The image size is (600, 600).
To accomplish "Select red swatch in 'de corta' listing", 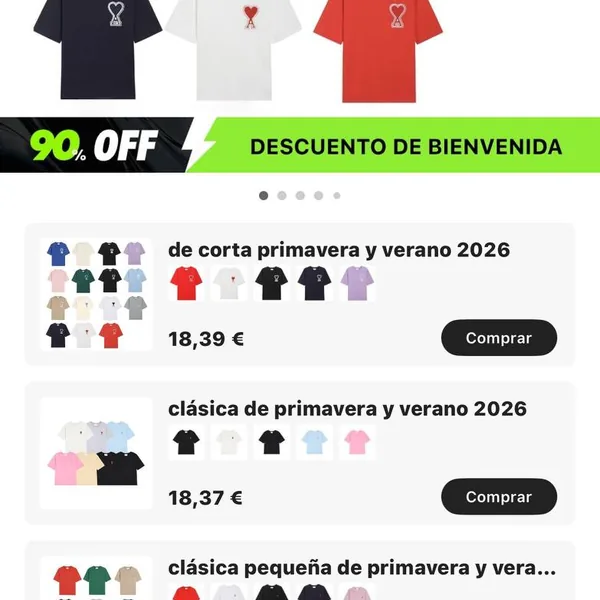I will [x=186, y=284].
